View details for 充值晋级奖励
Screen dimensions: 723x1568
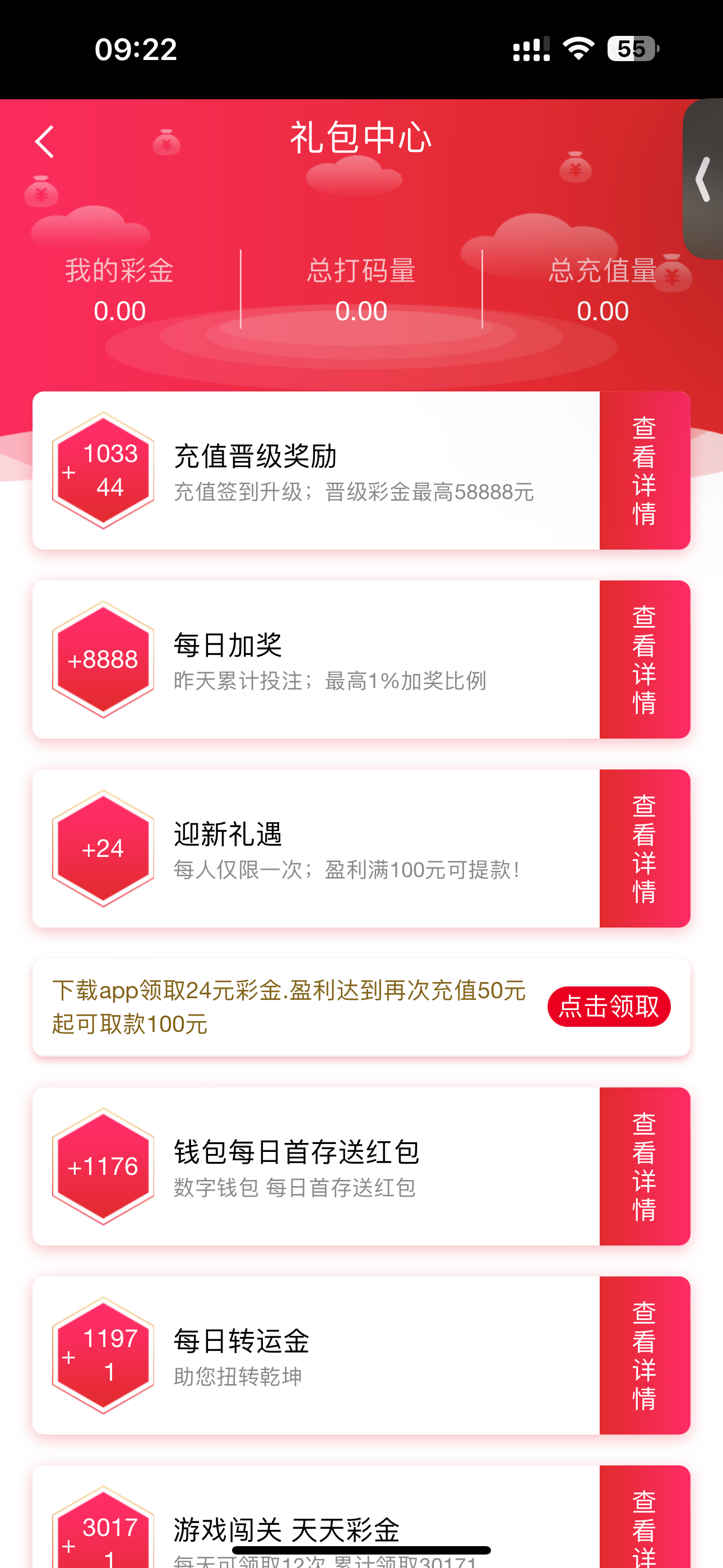coord(644,471)
